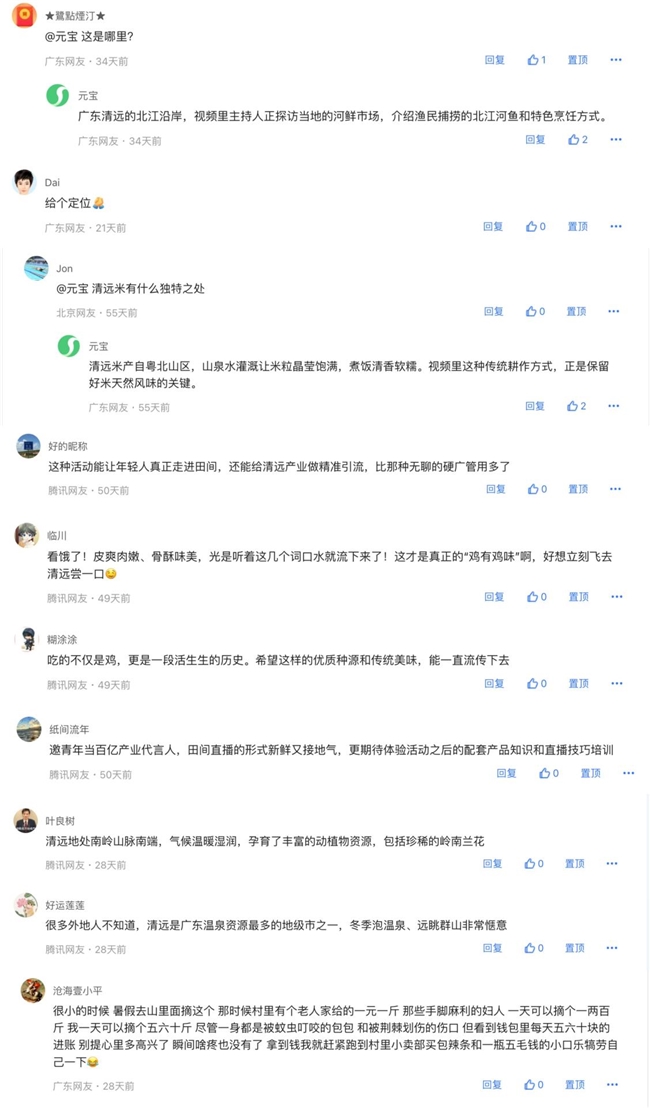Image resolution: width=650 pixels, height=1108 pixels.
Task: Like the comment by 好的昵称
Action: (x=537, y=490)
